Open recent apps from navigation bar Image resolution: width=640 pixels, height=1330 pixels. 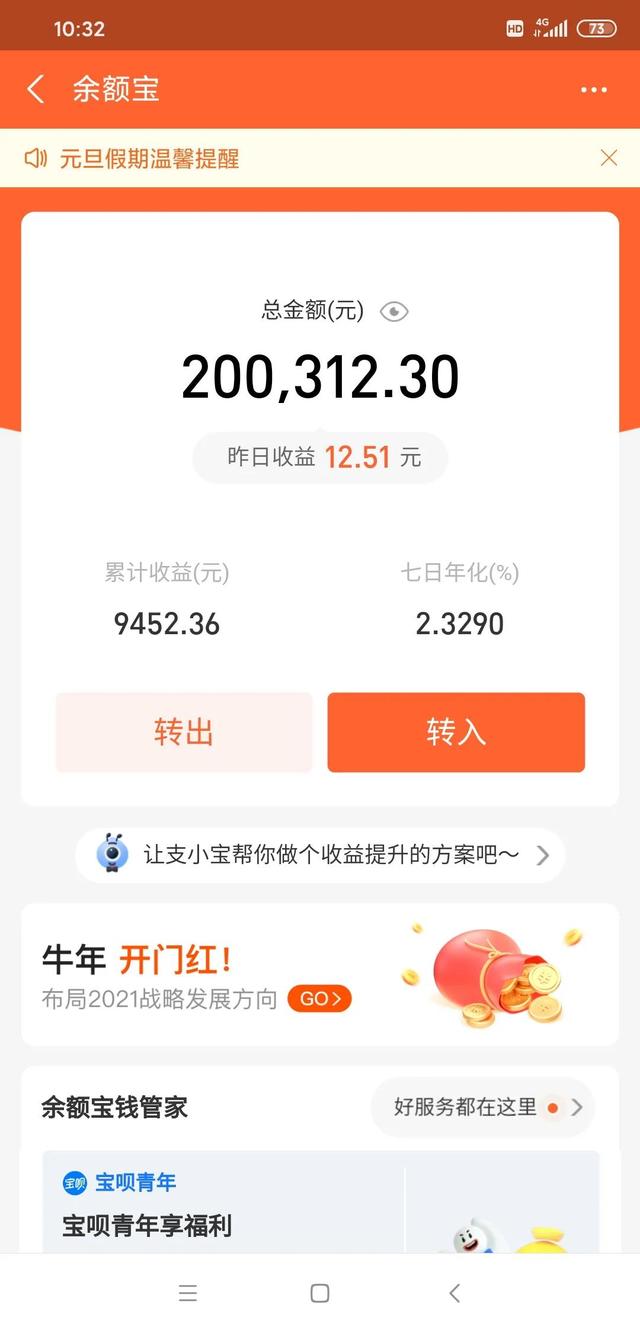coord(187,1293)
